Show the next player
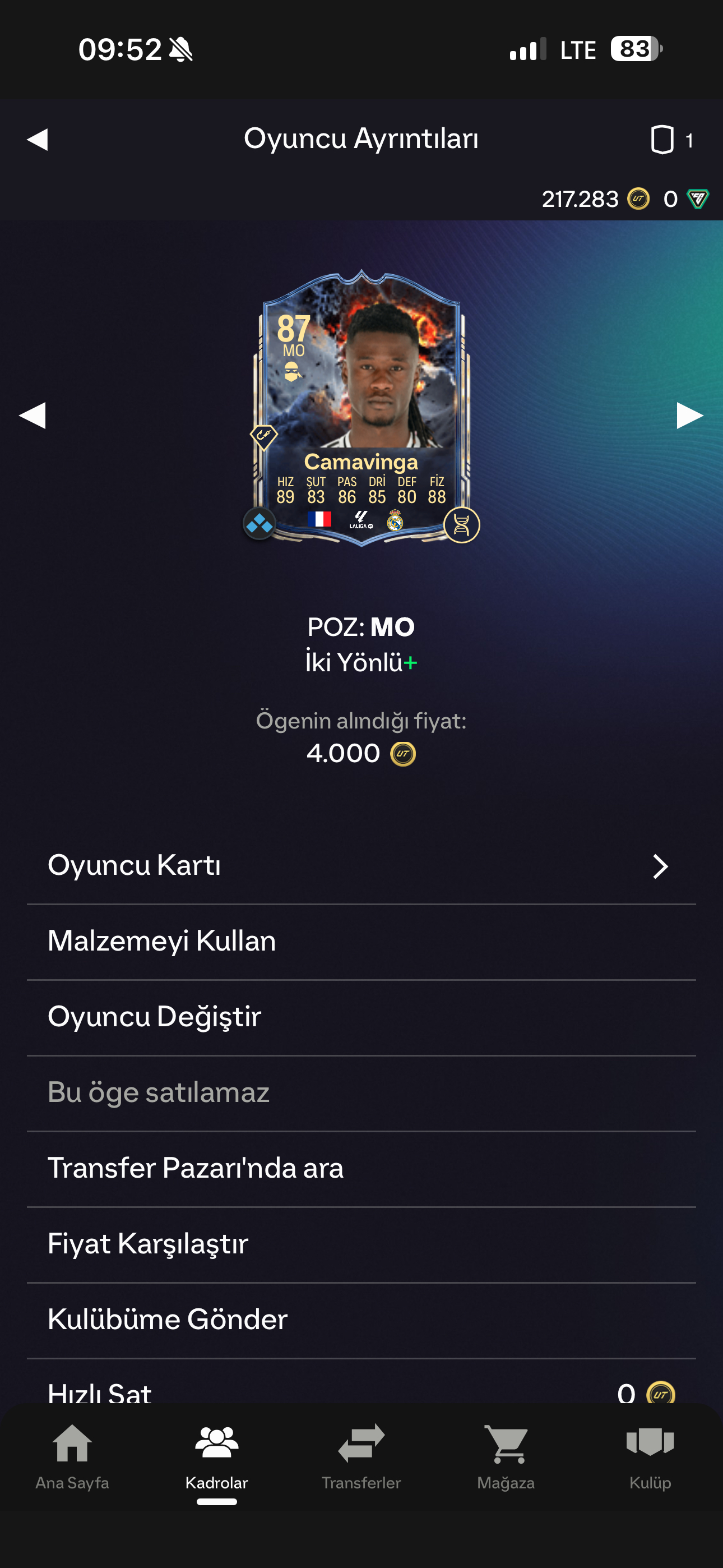This screenshot has height=1568, width=723. tap(689, 416)
